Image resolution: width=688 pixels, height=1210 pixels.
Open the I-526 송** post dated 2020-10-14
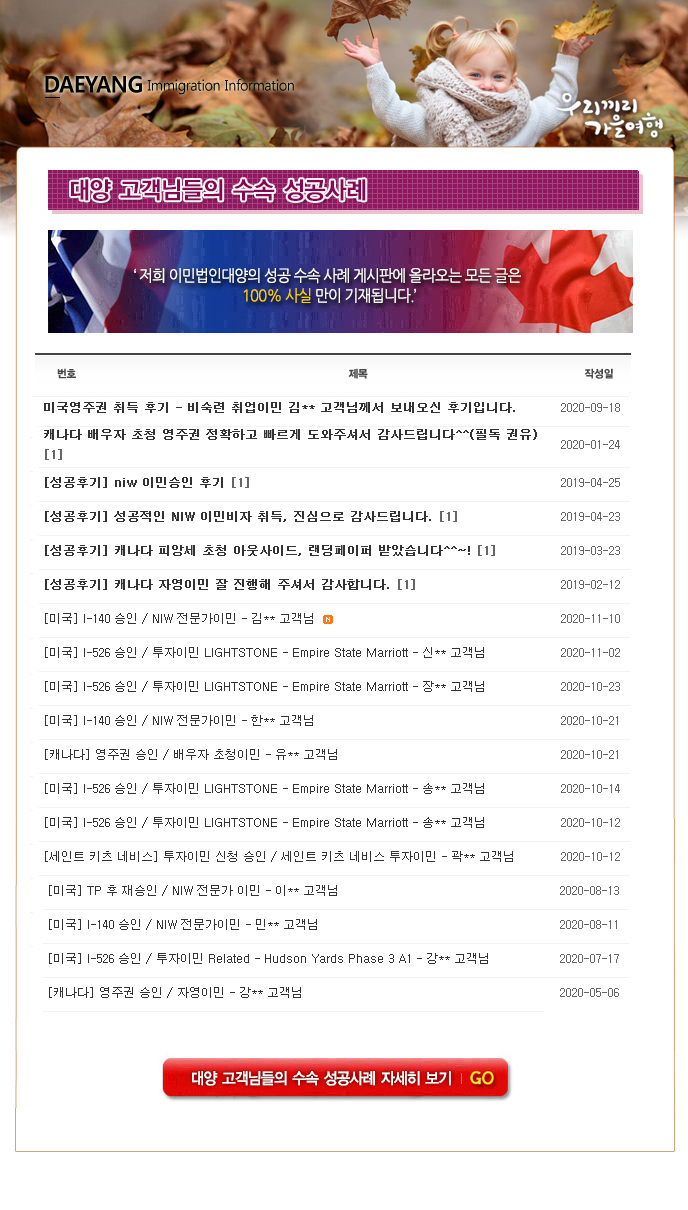[x=265, y=789]
